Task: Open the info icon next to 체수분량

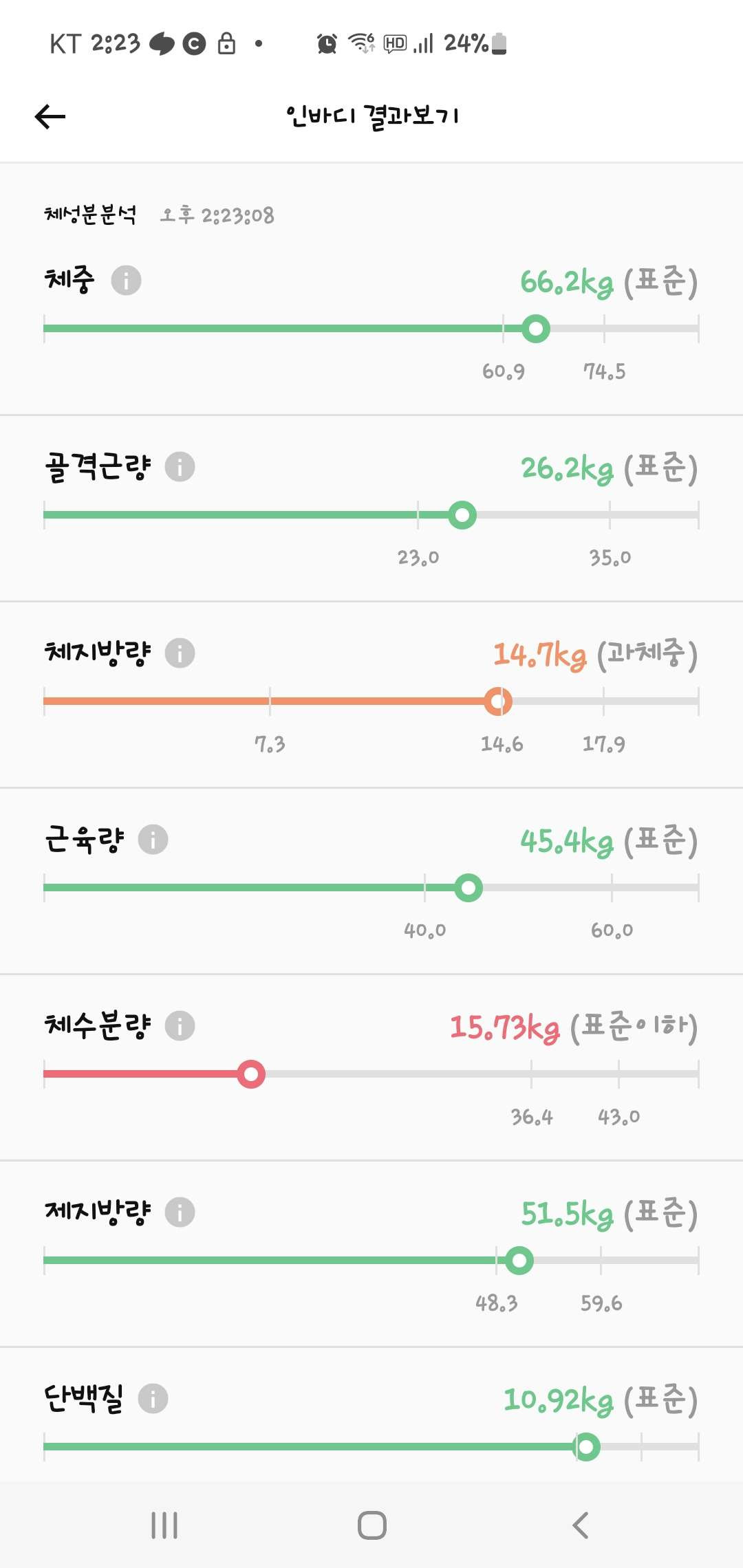Action: click(x=180, y=1026)
